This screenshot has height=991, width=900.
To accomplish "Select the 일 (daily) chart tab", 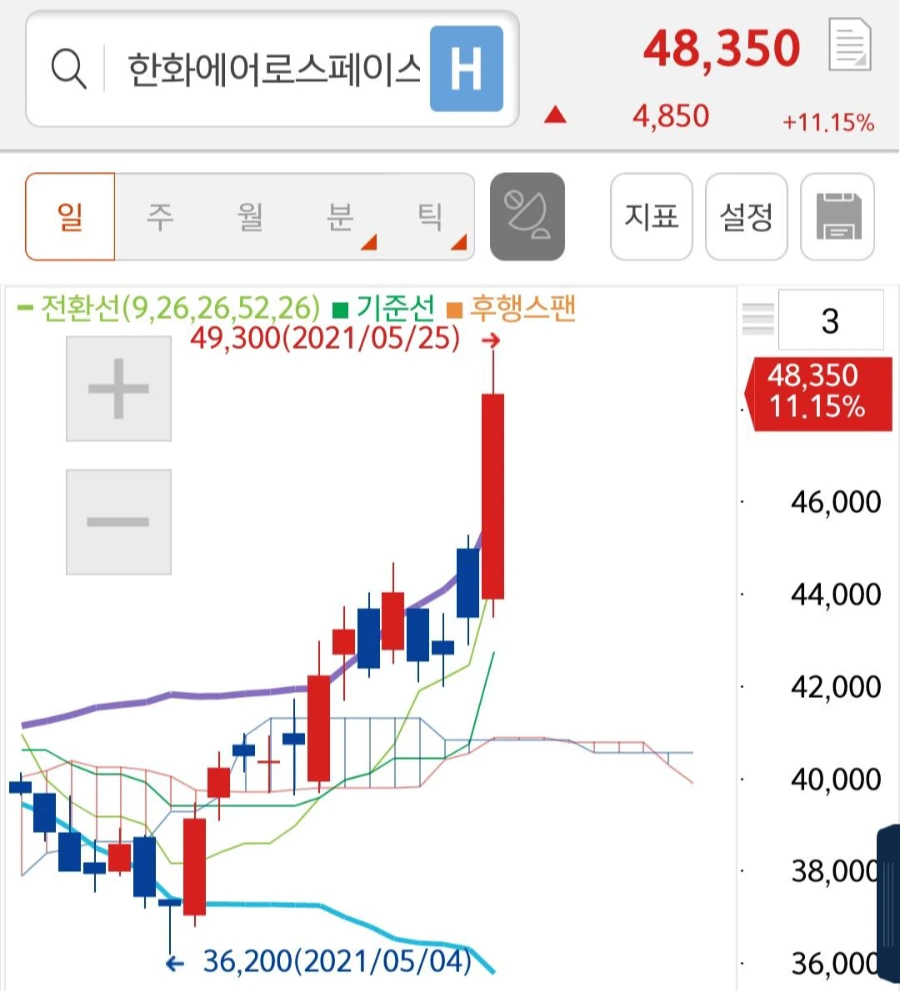I will pyautogui.click(x=71, y=216).
